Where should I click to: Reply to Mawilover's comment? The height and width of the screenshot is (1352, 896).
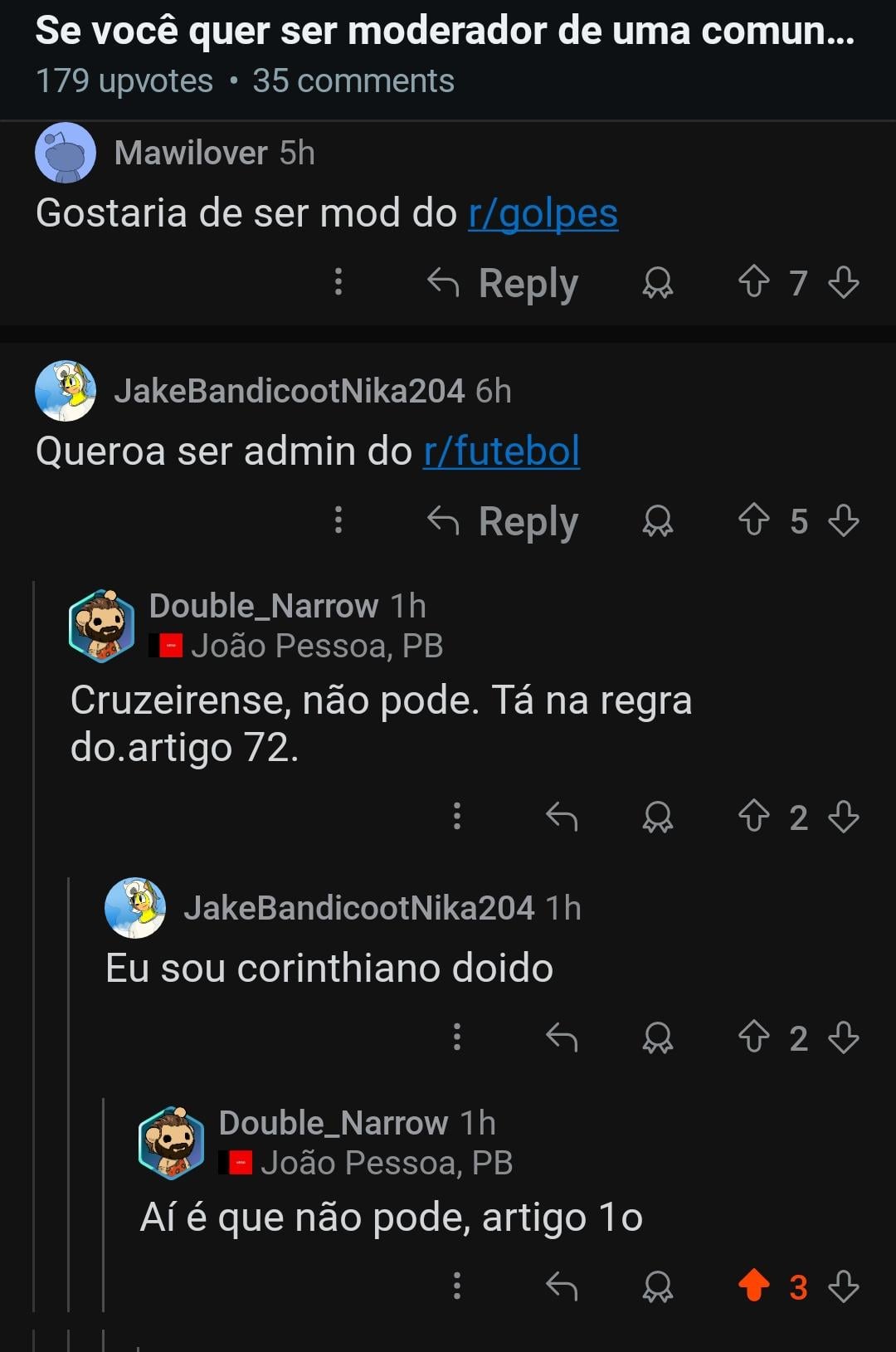pos(503,283)
